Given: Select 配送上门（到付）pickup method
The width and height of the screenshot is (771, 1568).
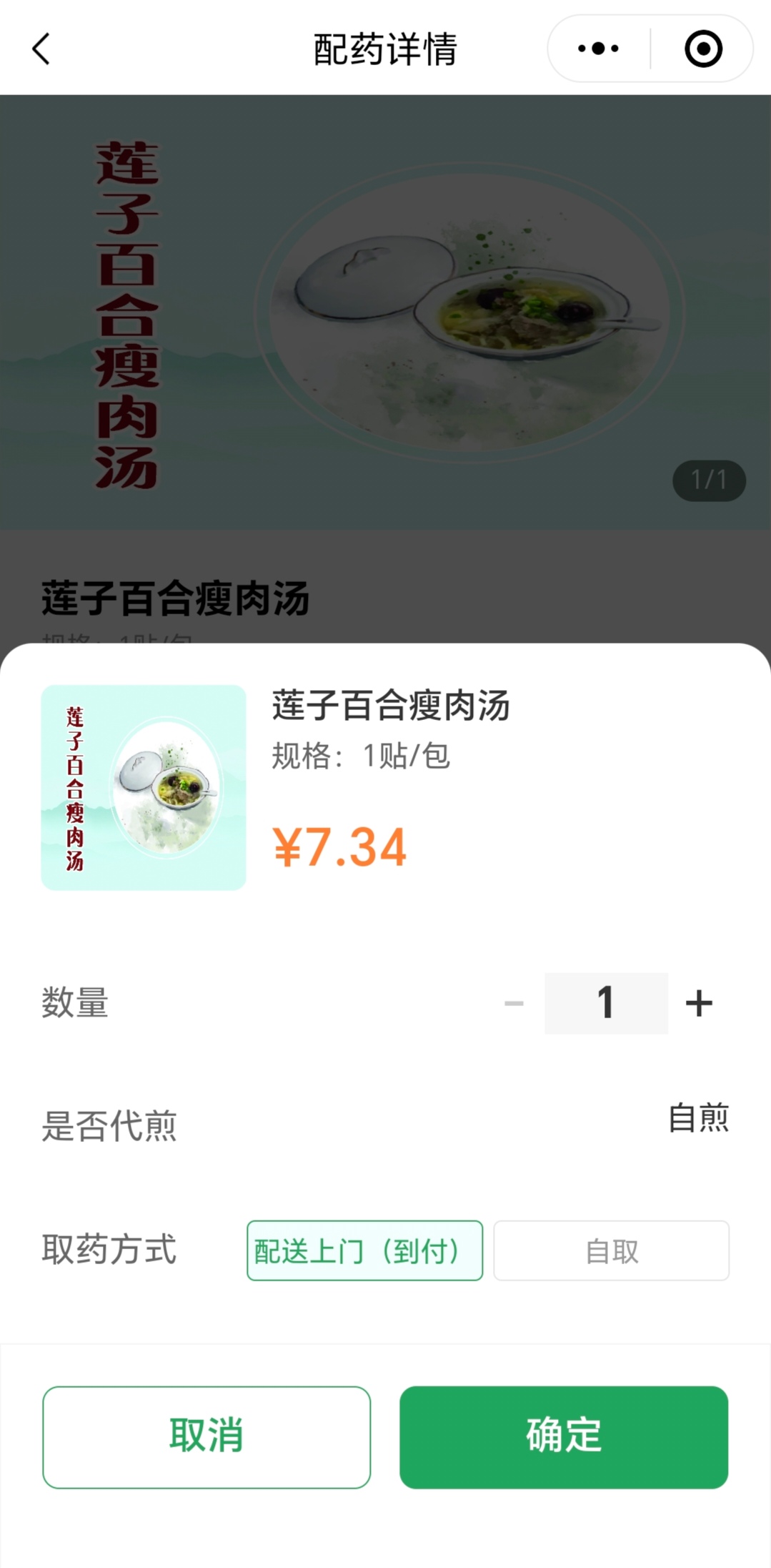Looking at the screenshot, I should [364, 1251].
